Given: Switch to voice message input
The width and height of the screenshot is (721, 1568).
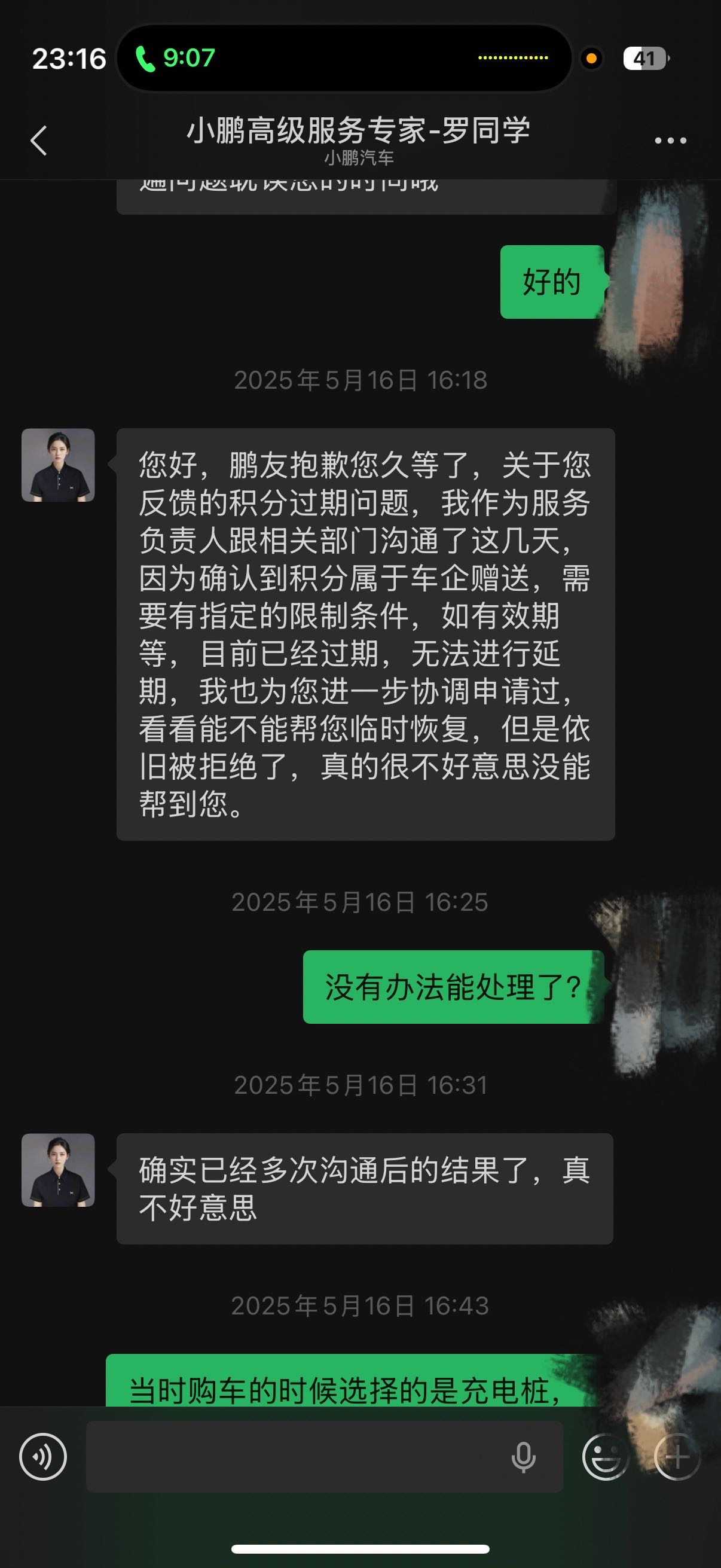Looking at the screenshot, I should coord(42,1457).
